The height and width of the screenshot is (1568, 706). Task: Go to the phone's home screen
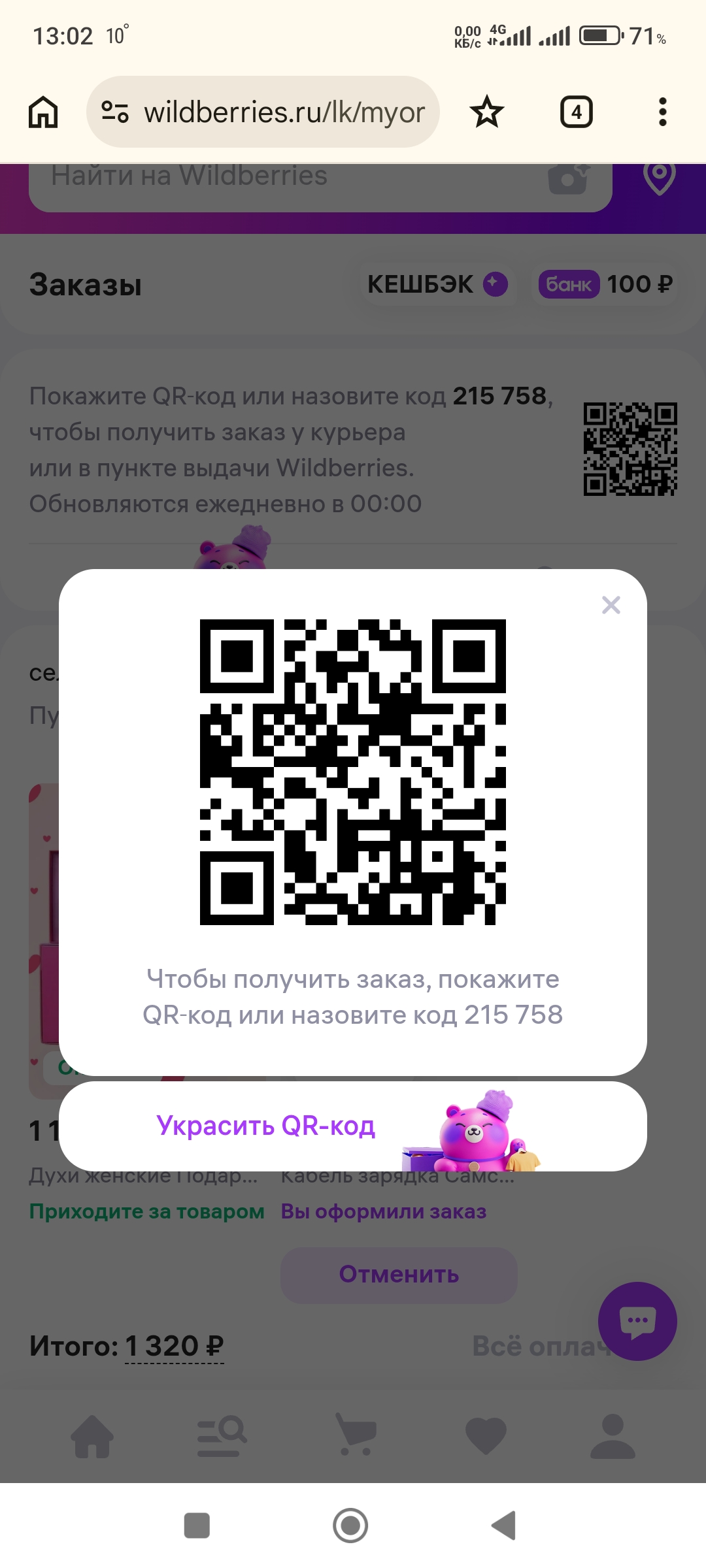(350, 1526)
